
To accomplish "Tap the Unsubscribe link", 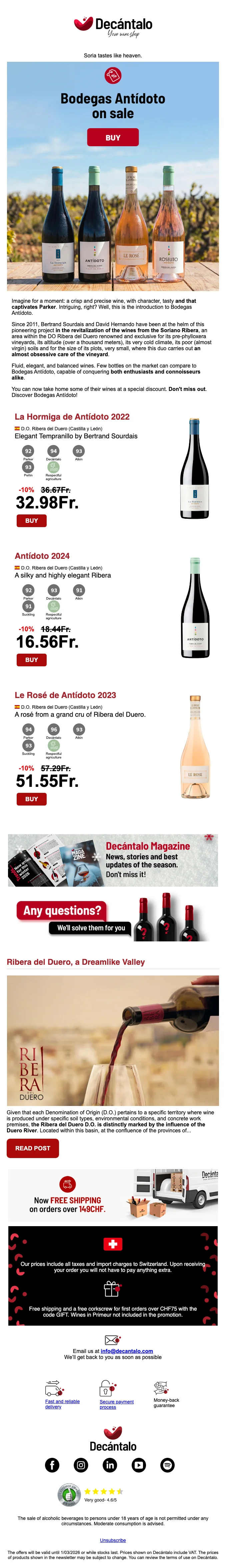I will tap(112, 1540).
